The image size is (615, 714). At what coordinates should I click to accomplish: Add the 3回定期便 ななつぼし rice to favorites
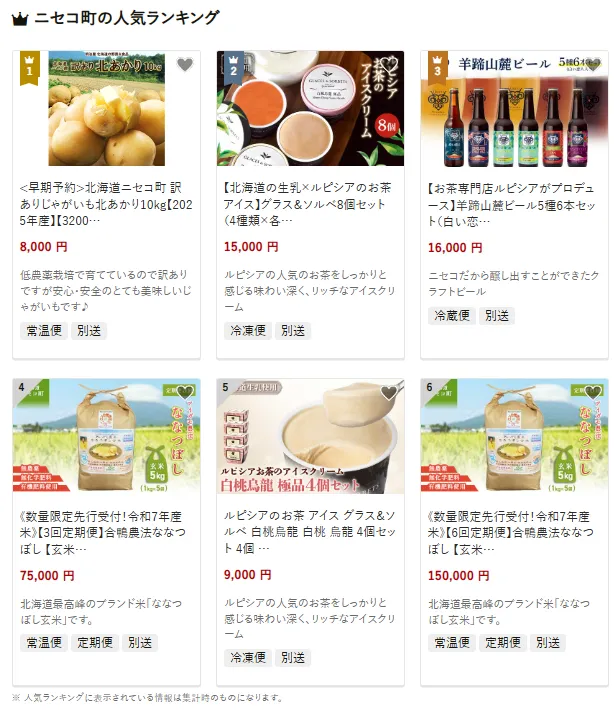click(x=185, y=393)
